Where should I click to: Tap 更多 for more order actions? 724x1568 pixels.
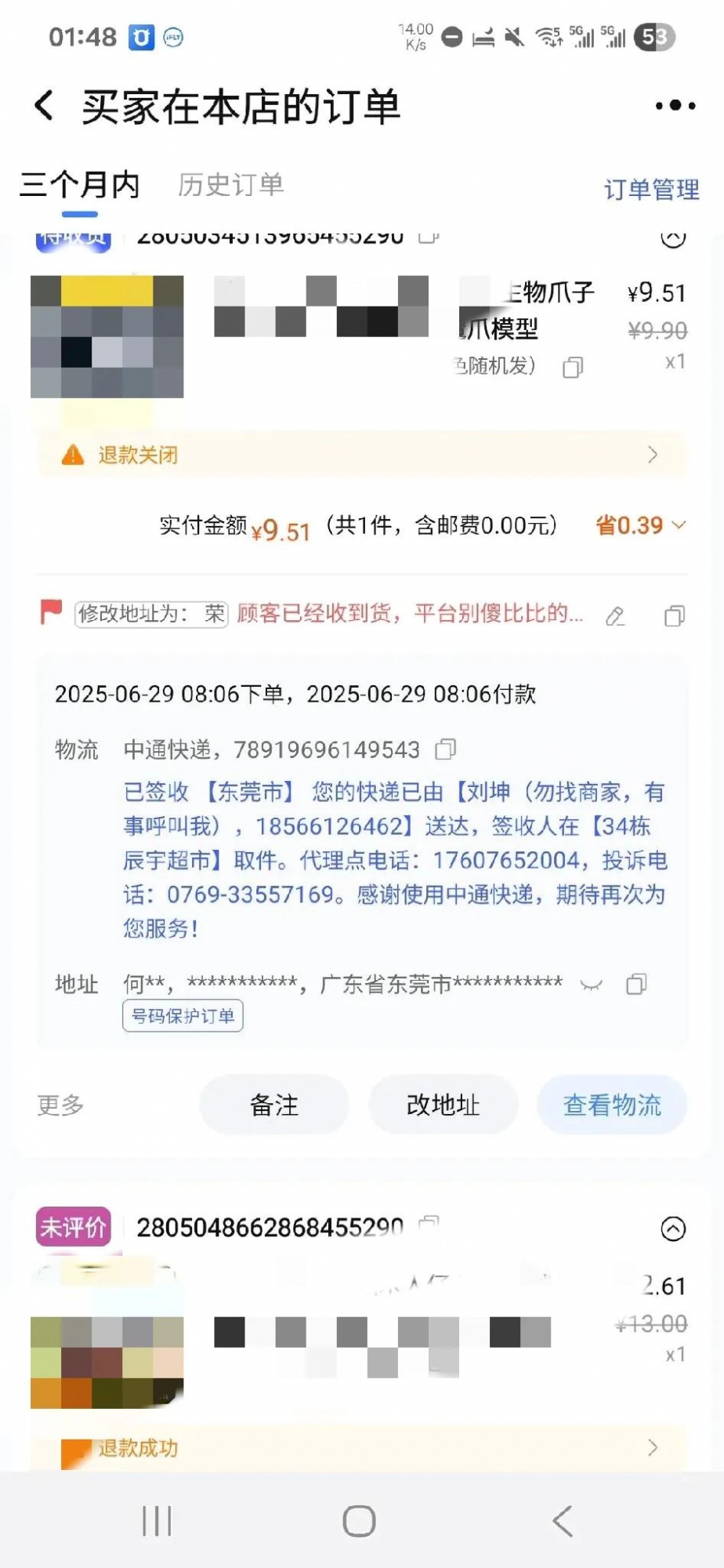60,1105
